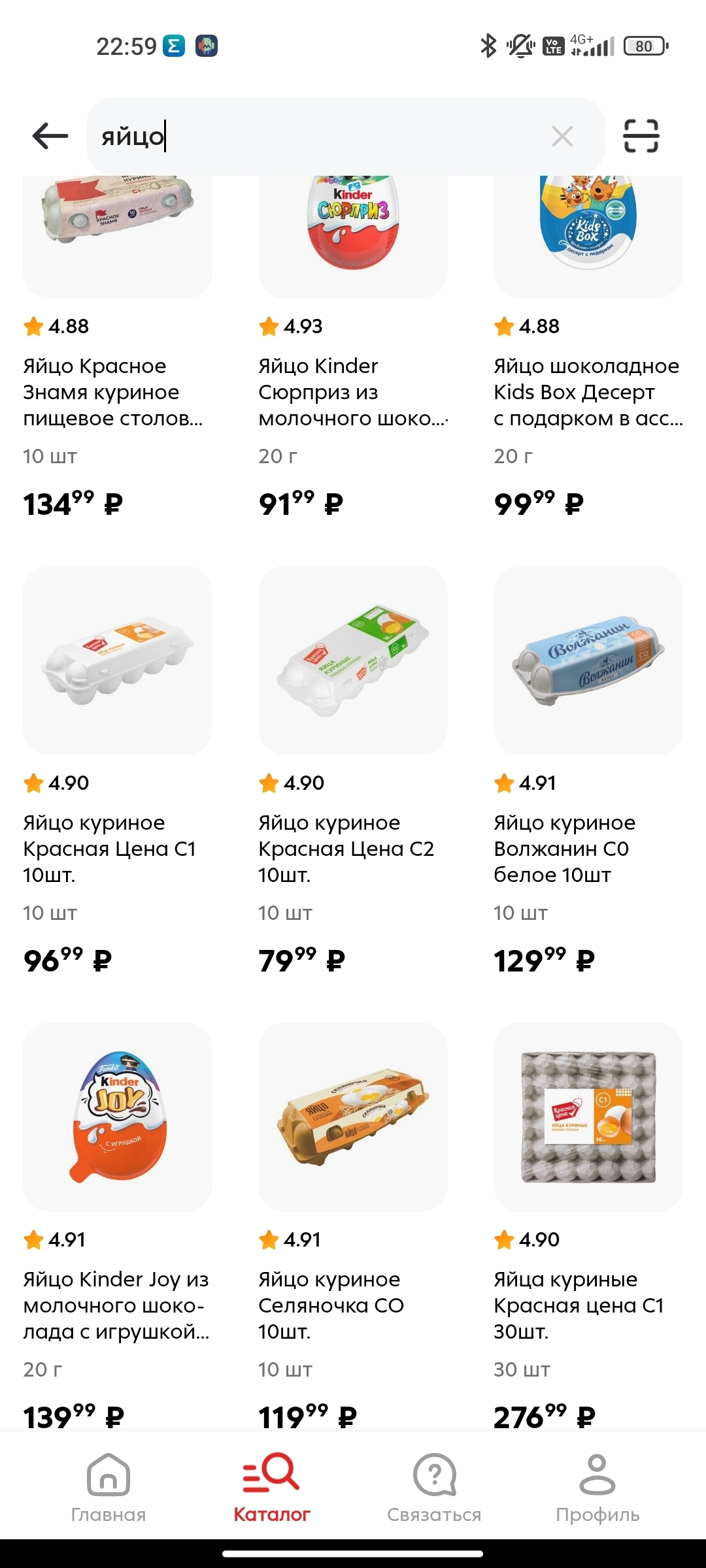
Task: Open Kids Box Десерт chocolate egg card
Action: tap(588, 391)
